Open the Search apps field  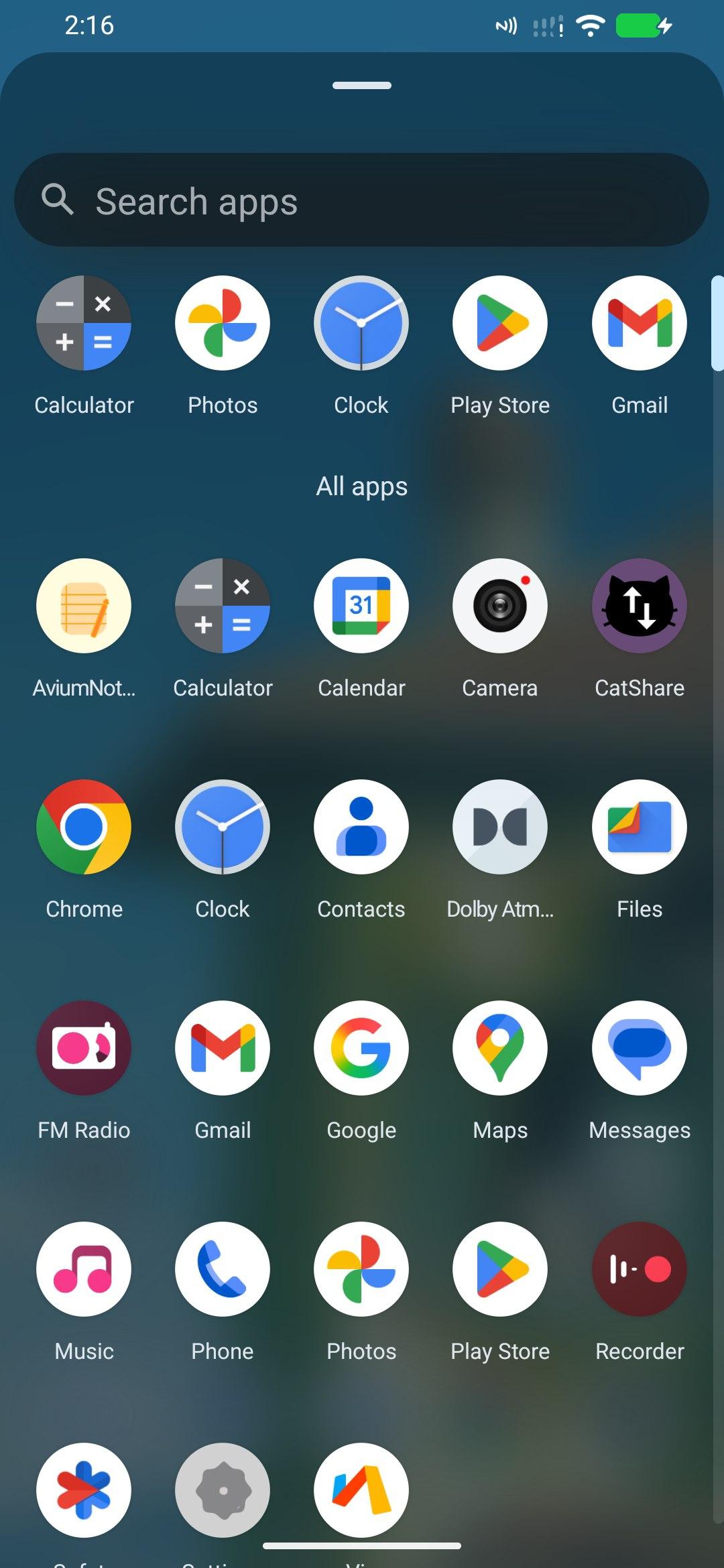[362, 200]
